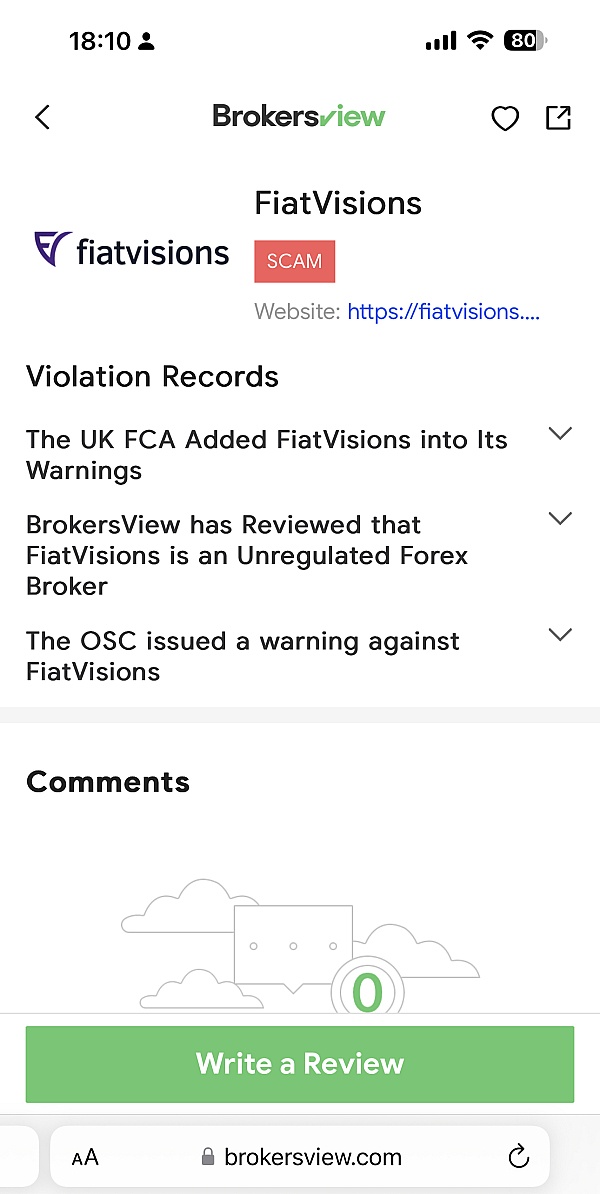Add FiatVisions to favorites with heart icon
This screenshot has width=600, height=1194.
tap(504, 118)
